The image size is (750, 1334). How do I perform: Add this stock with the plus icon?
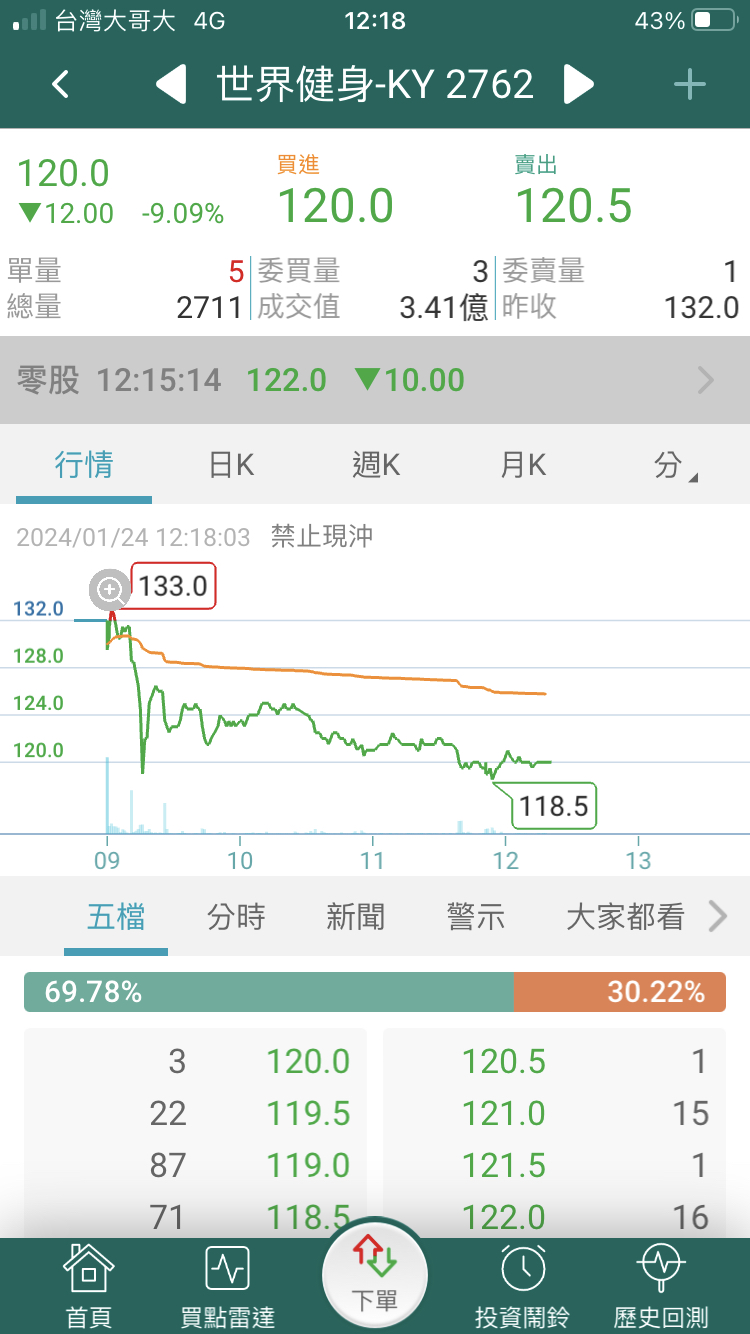pos(690,85)
